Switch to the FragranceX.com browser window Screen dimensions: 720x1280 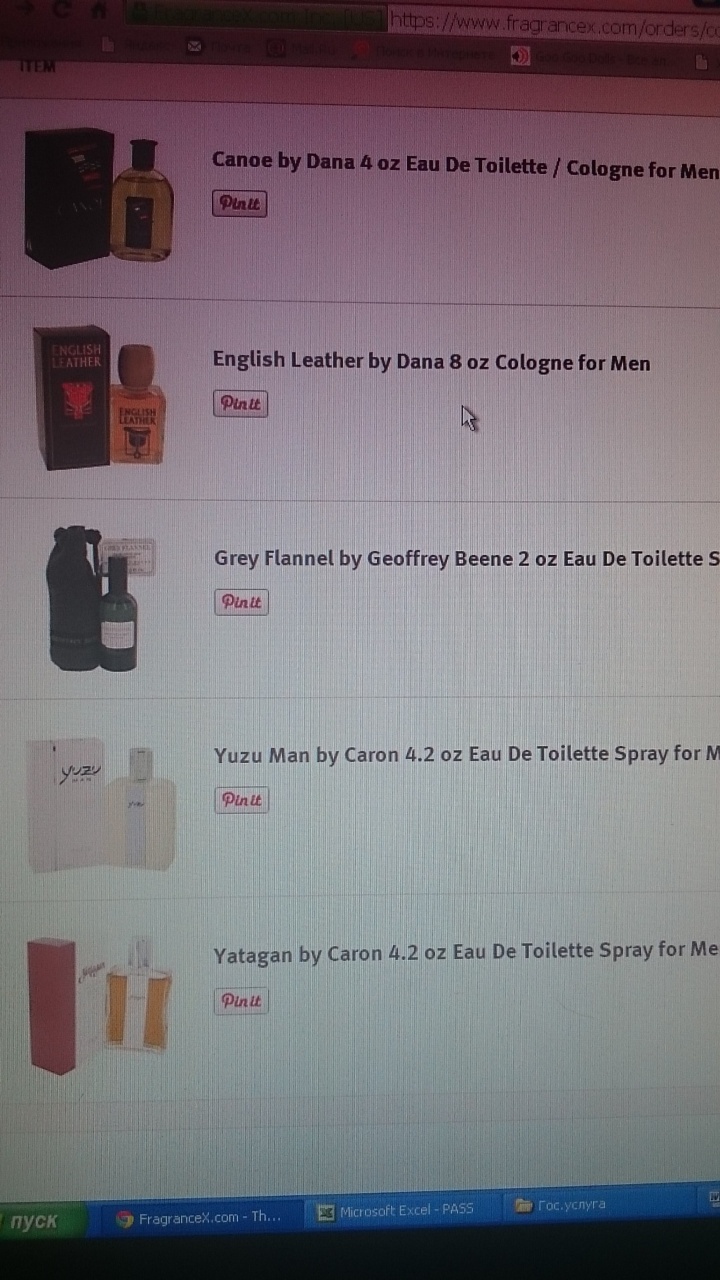(200, 1217)
